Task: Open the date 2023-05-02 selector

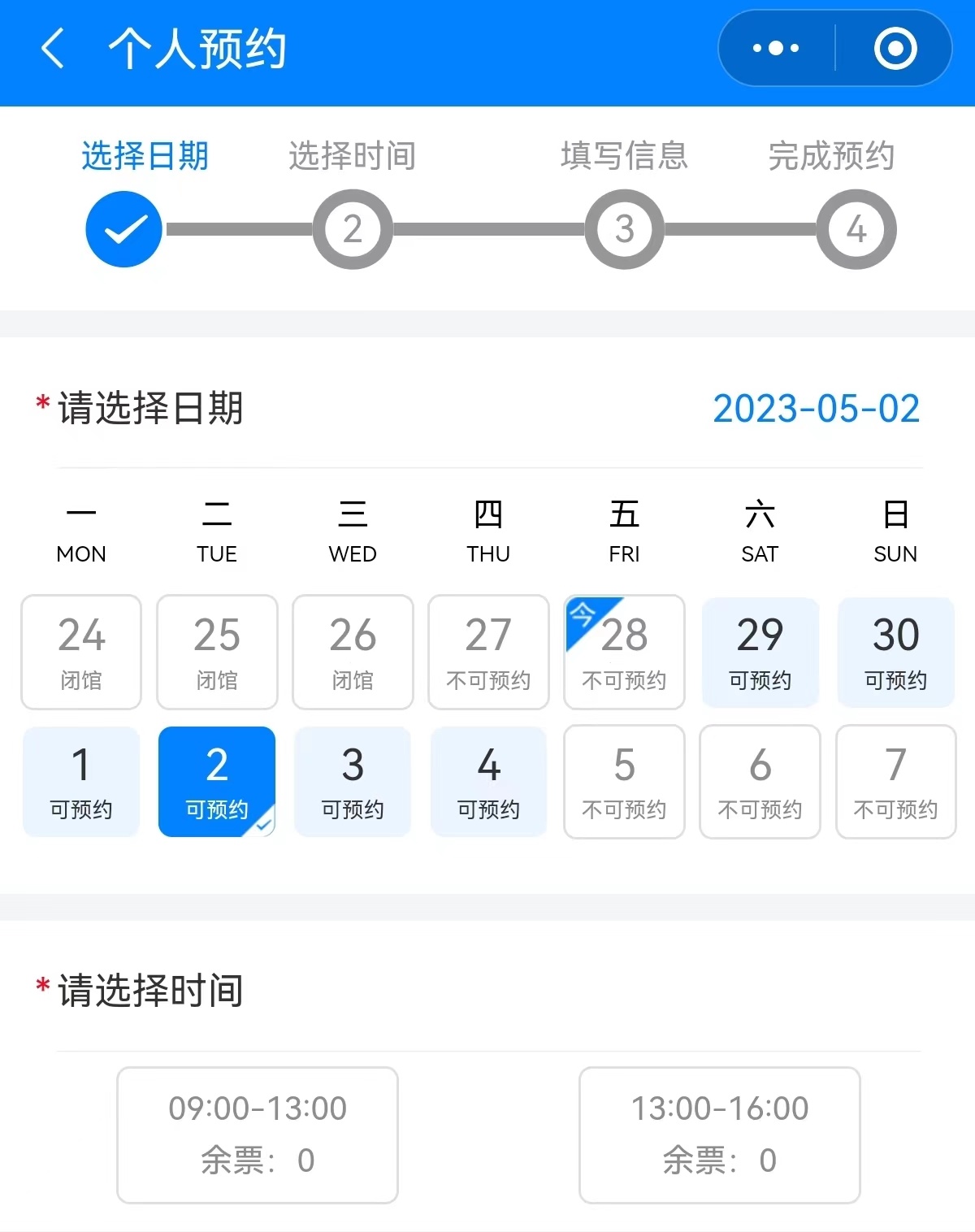Action: [x=815, y=410]
